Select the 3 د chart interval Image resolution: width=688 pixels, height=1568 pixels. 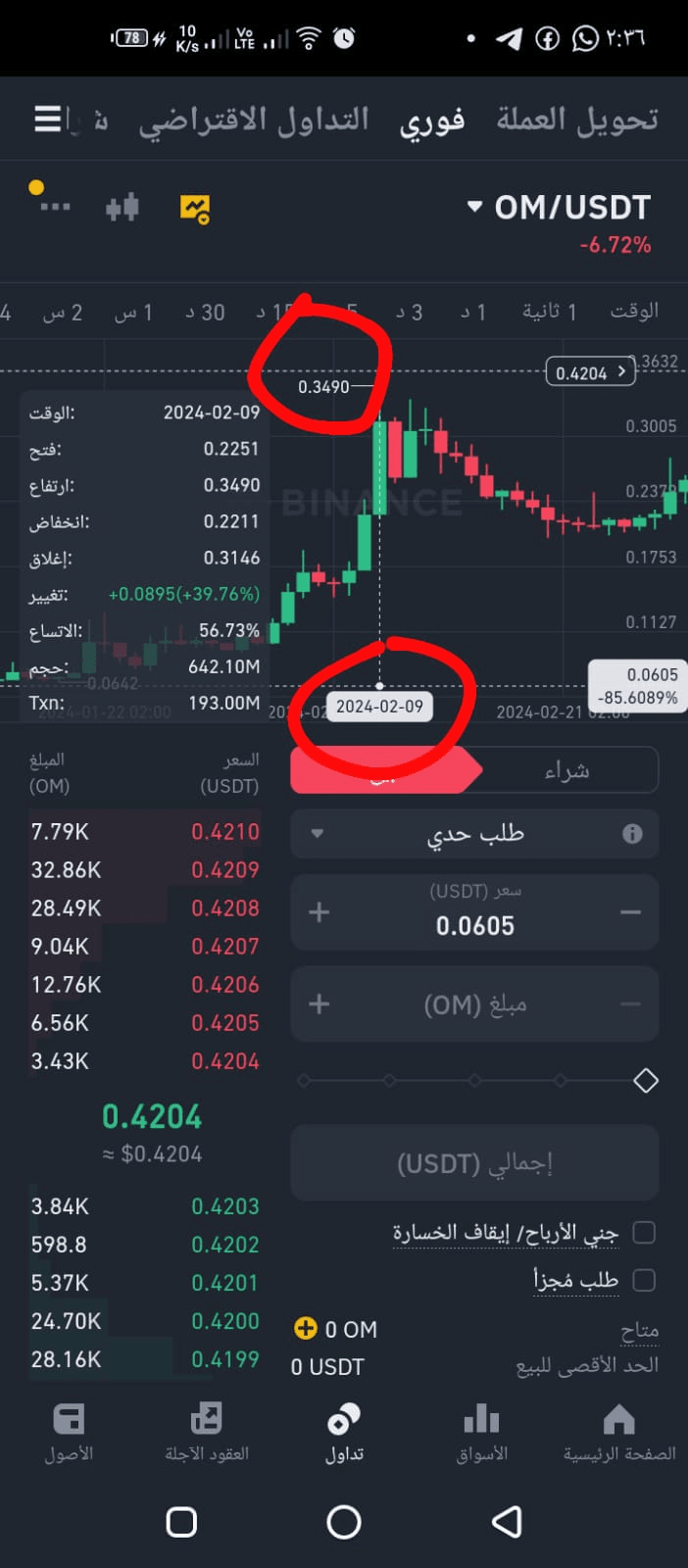pyautogui.click(x=409, y=313)
